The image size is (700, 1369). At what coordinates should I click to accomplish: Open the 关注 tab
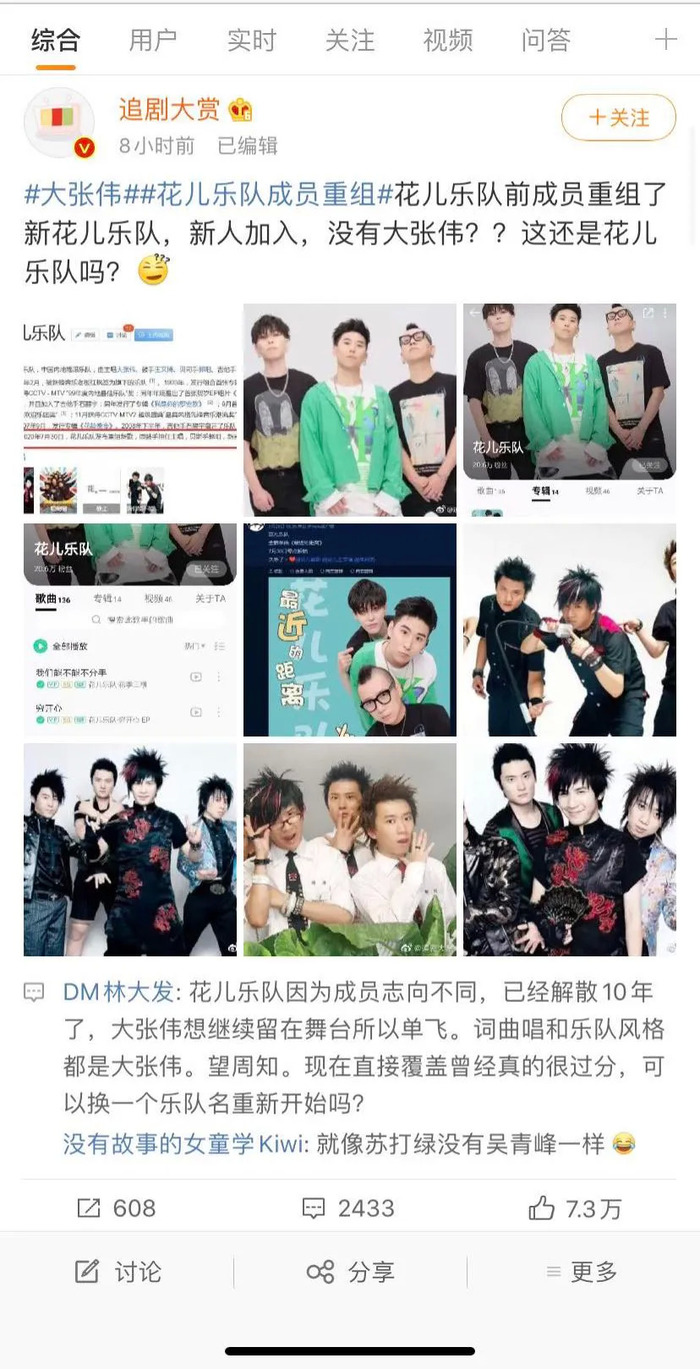pos(349,40)
